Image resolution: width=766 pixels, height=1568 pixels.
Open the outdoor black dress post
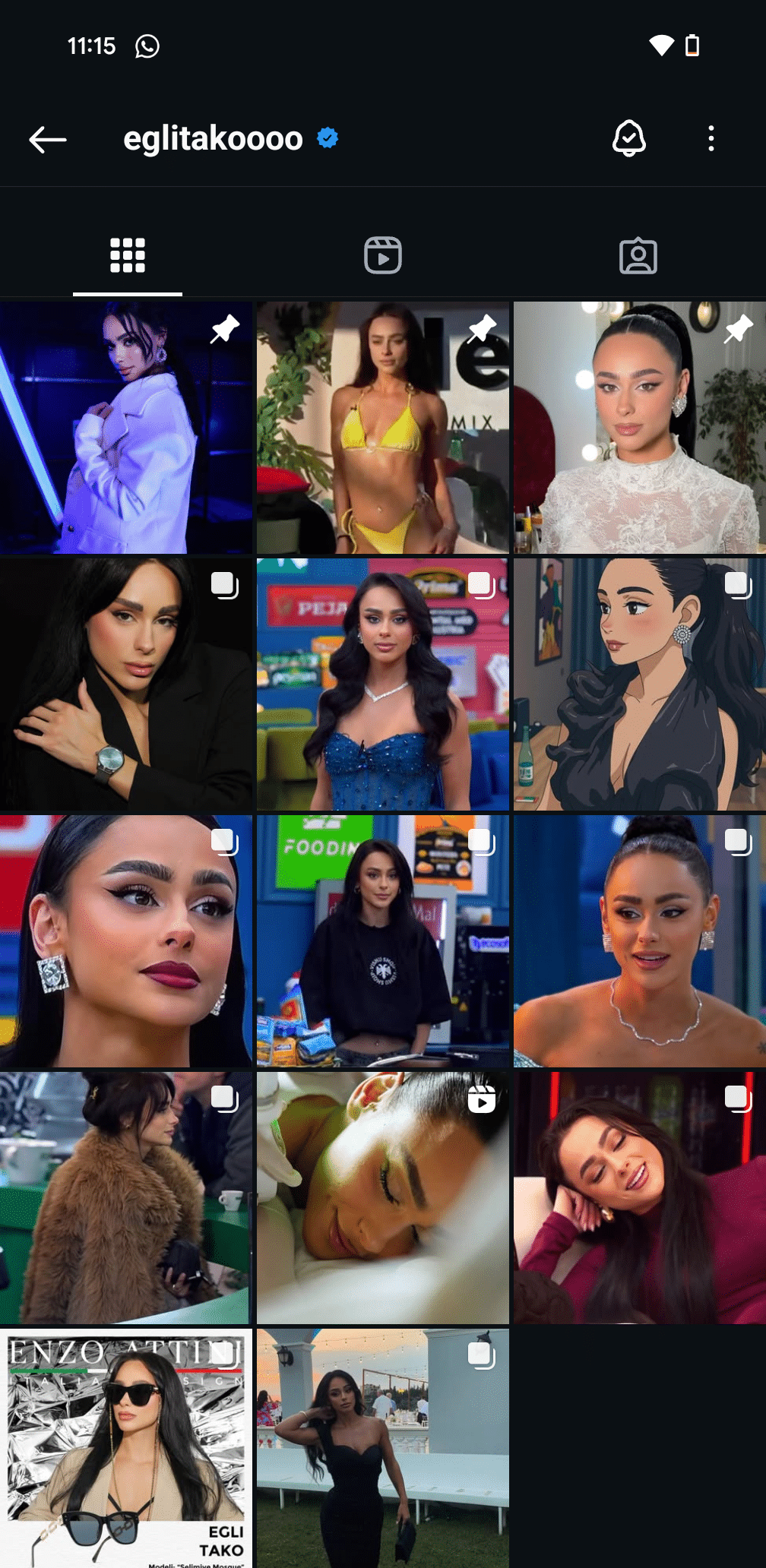pos(382,1447)
